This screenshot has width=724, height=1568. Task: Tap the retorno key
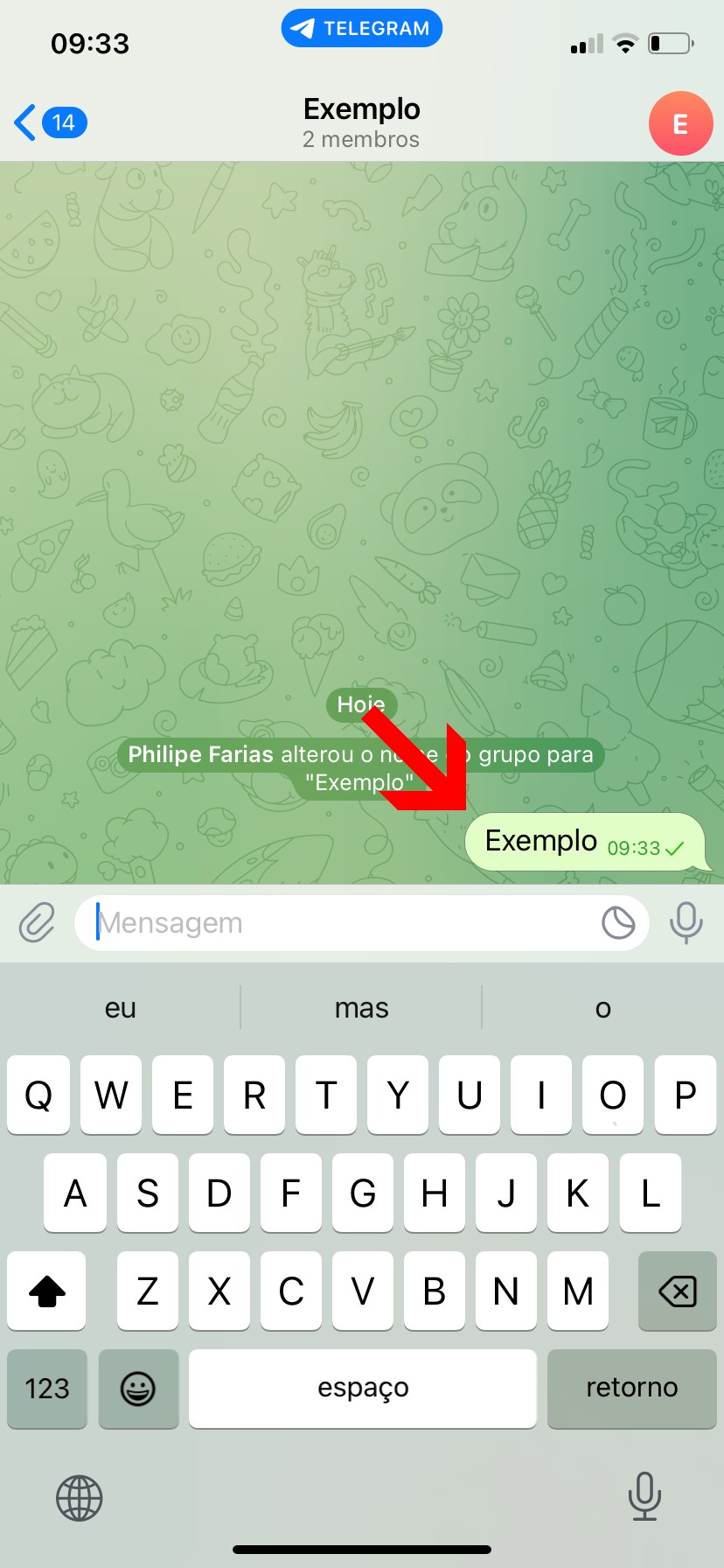pyautogui.click(x=631, y=1388)
